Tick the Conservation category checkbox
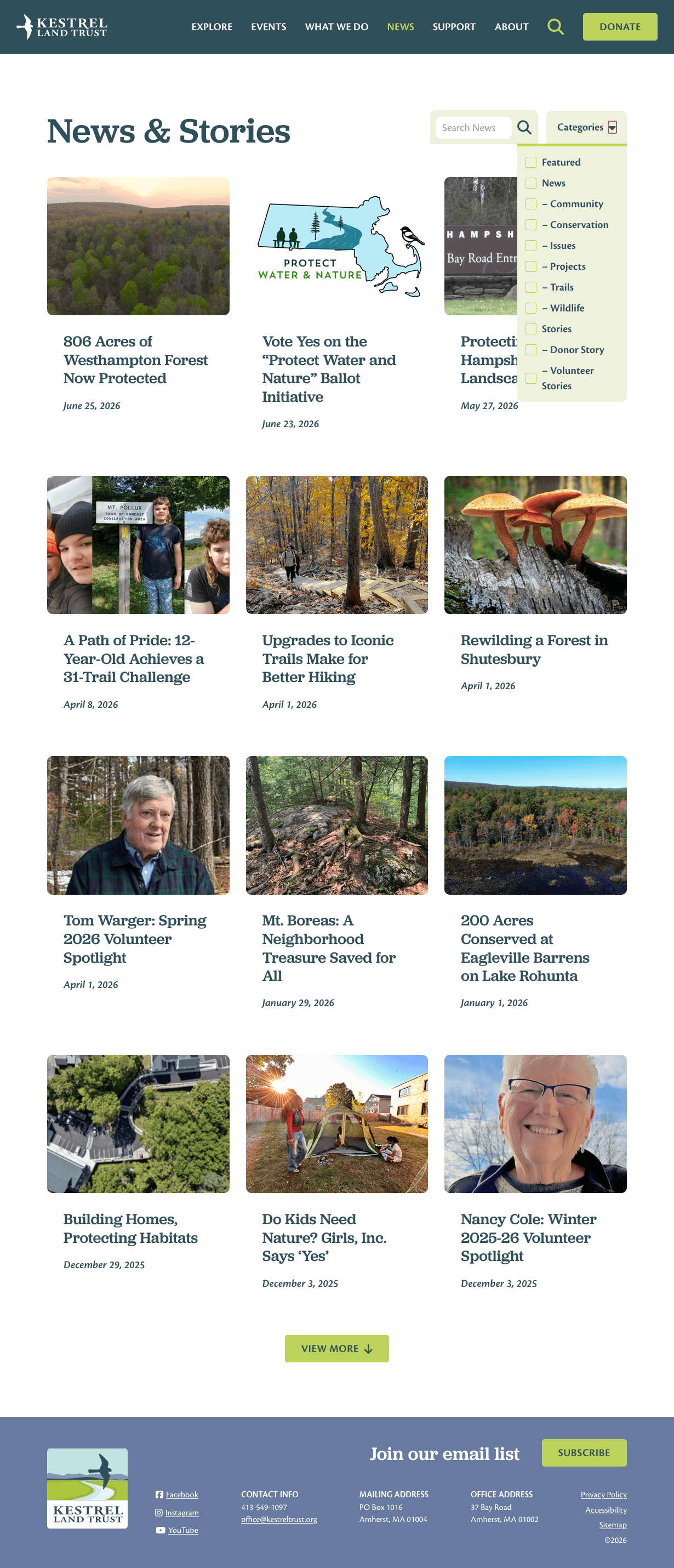Image resolution: width=674 pixels, height=1568 pixels. point(530,225)
